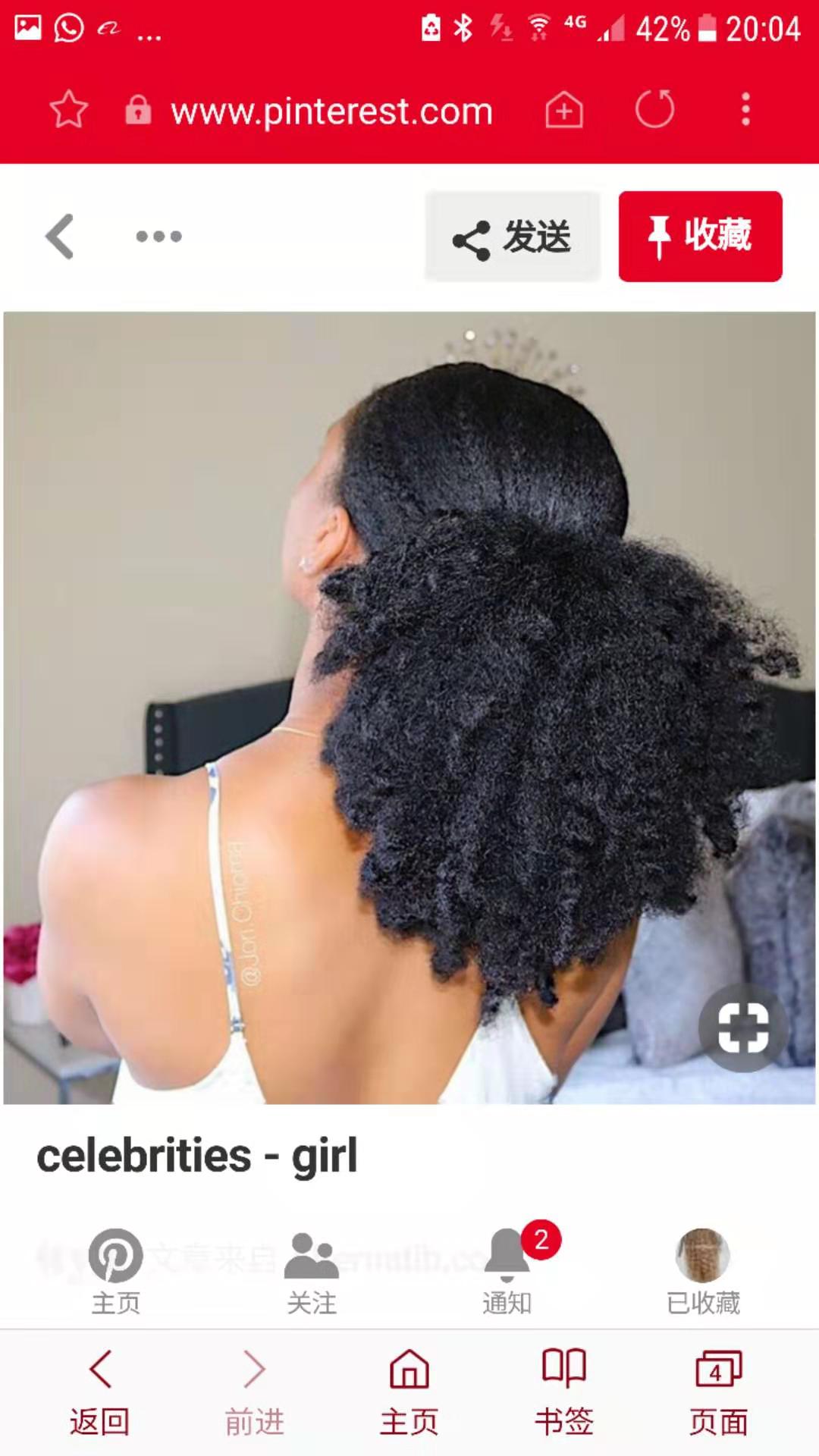Viewport: 819px width, 1456px height.
Task: Switch to the 关注 following tab
Action: 312,1272
